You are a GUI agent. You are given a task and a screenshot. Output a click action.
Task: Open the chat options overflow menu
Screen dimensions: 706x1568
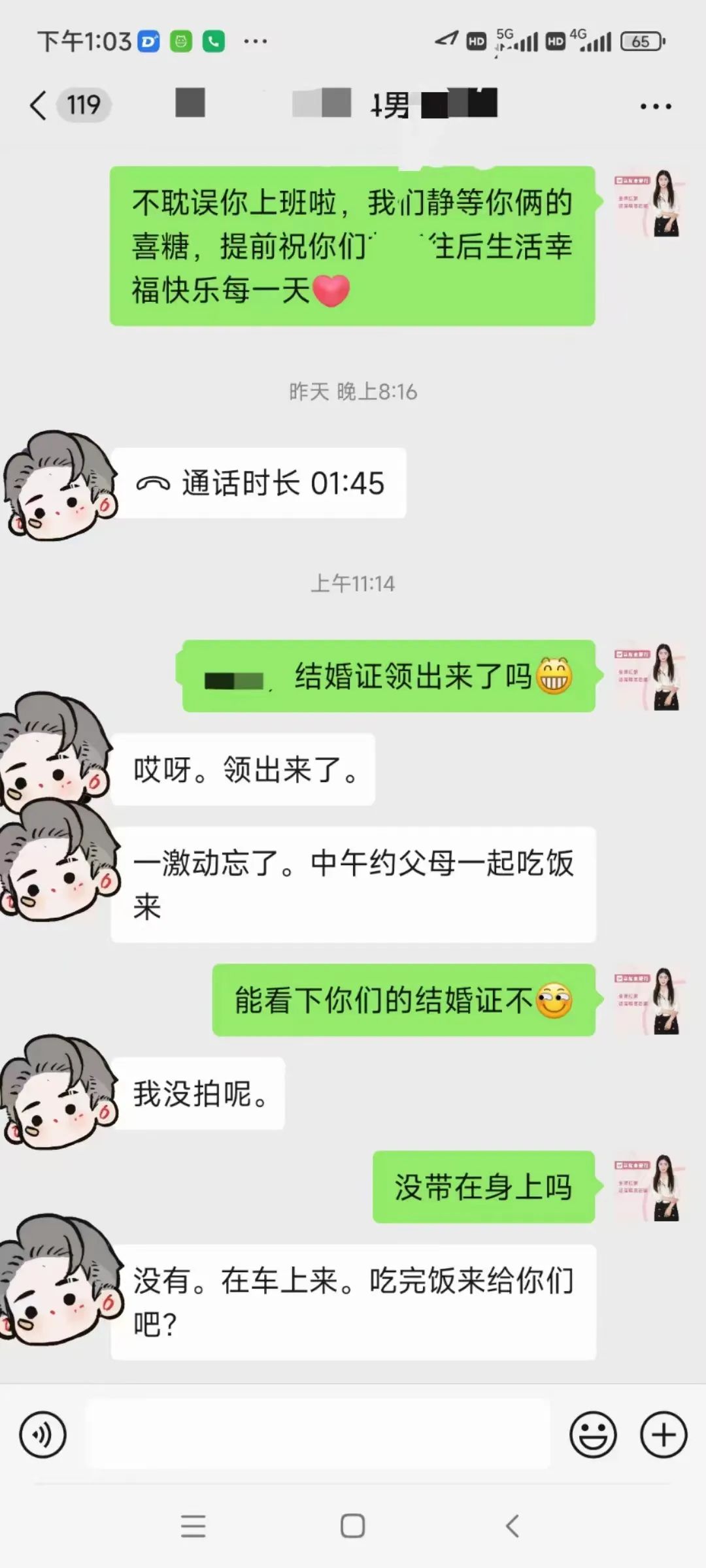tap(655, 106)
